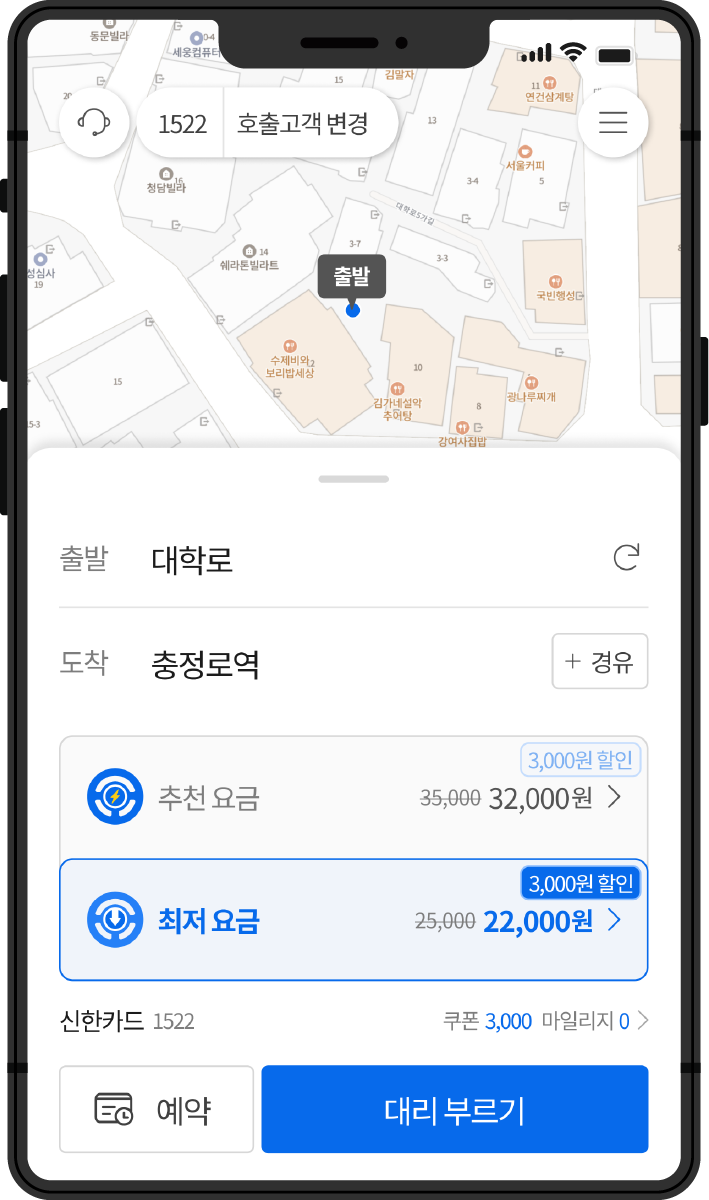Tap 예약 to schedule a driver
Screen dimensions: 709x1200
pyautogui.click(x=156, y=1110)
